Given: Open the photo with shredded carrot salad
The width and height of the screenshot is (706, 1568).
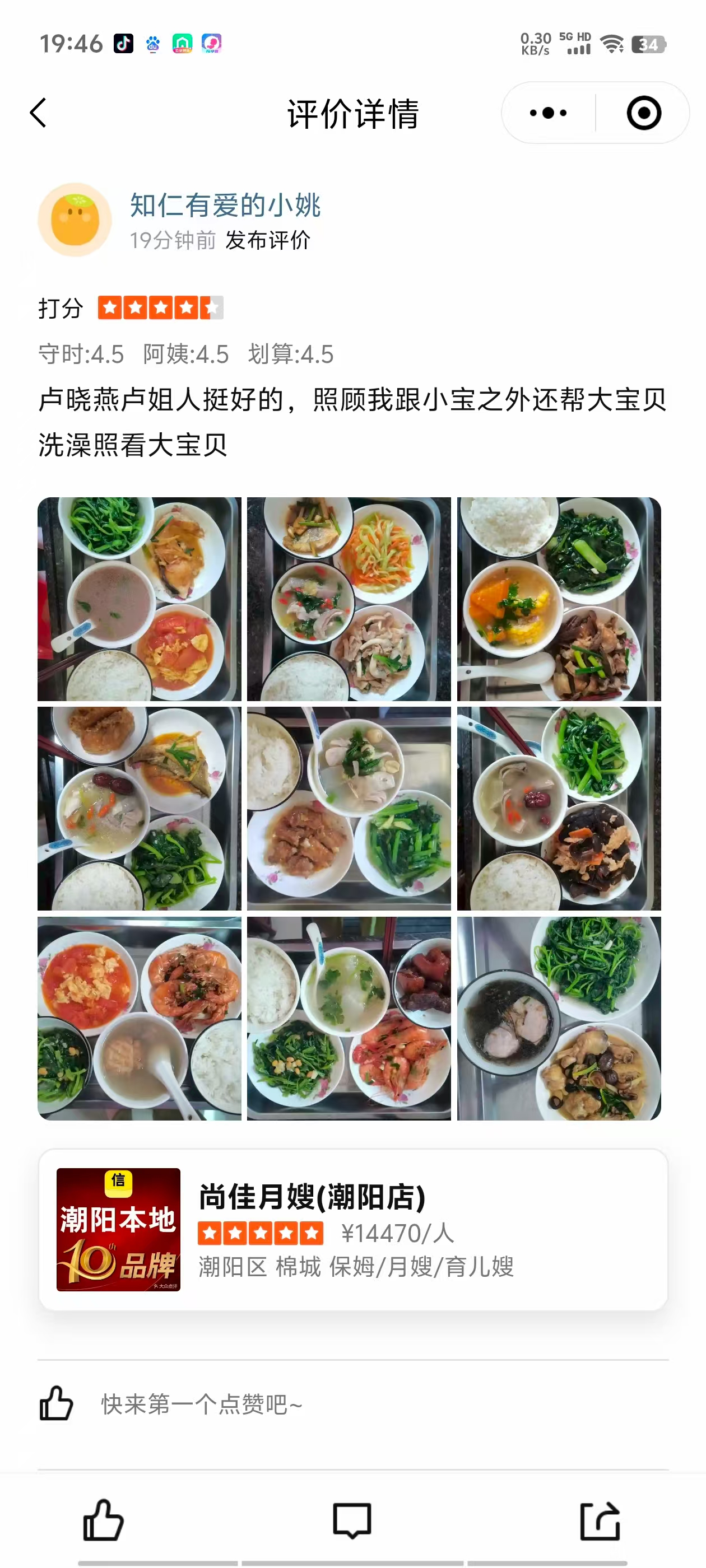Looking at the screenshot, I should pos(349,599).
